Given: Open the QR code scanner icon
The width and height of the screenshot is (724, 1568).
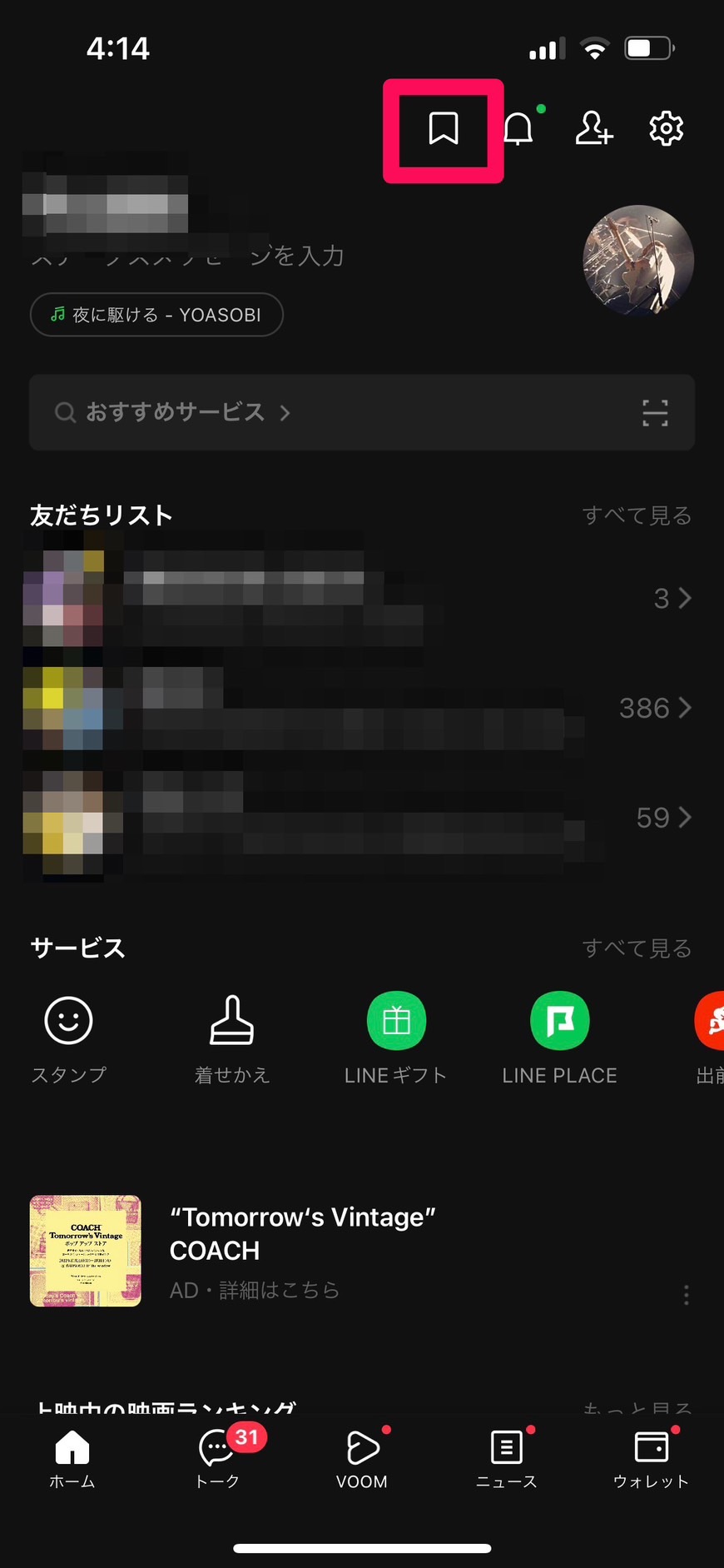Looking at the screenshot, I should [x=655, y=413].
